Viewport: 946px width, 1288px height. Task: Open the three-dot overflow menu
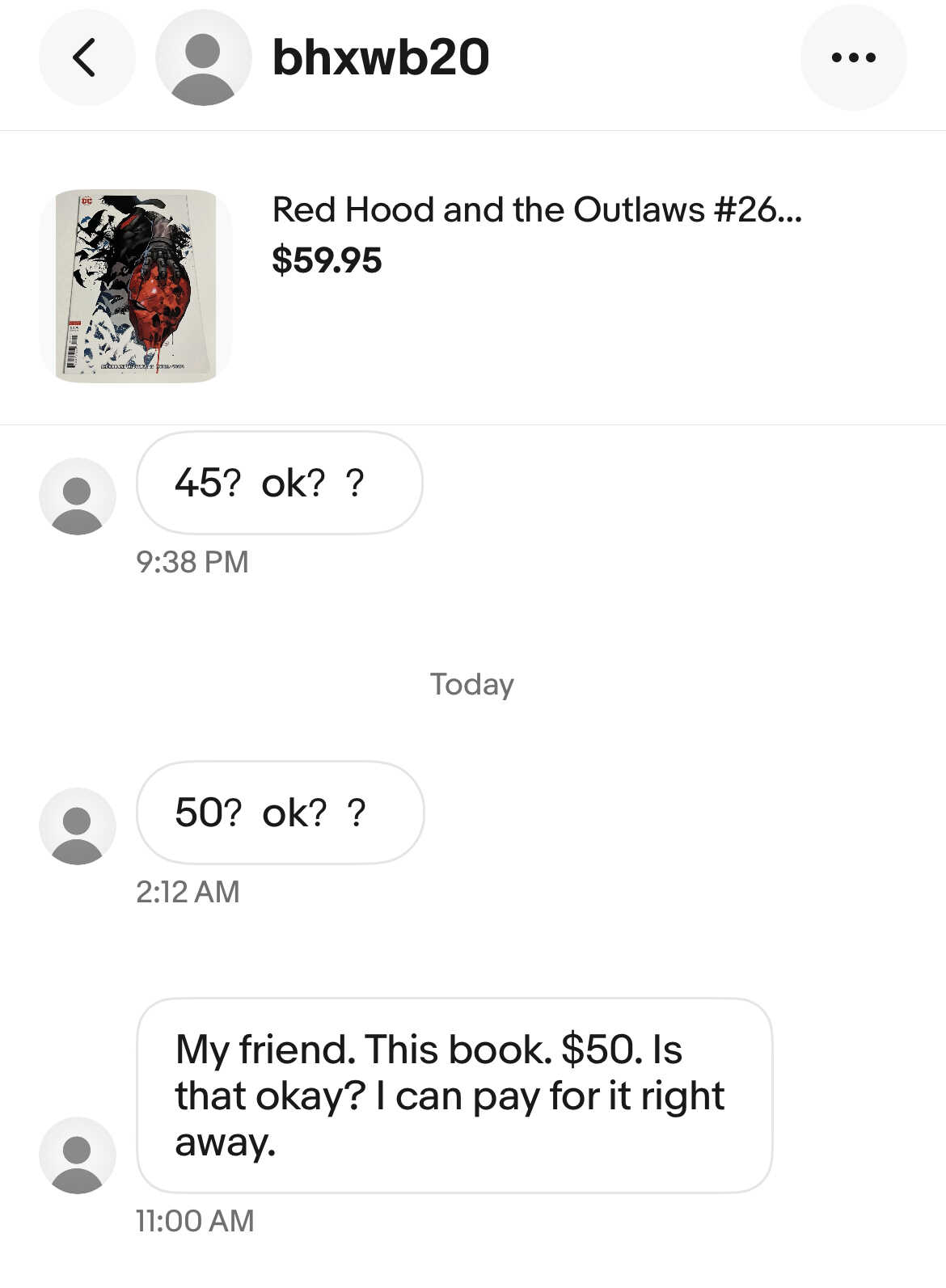(853, 57)
